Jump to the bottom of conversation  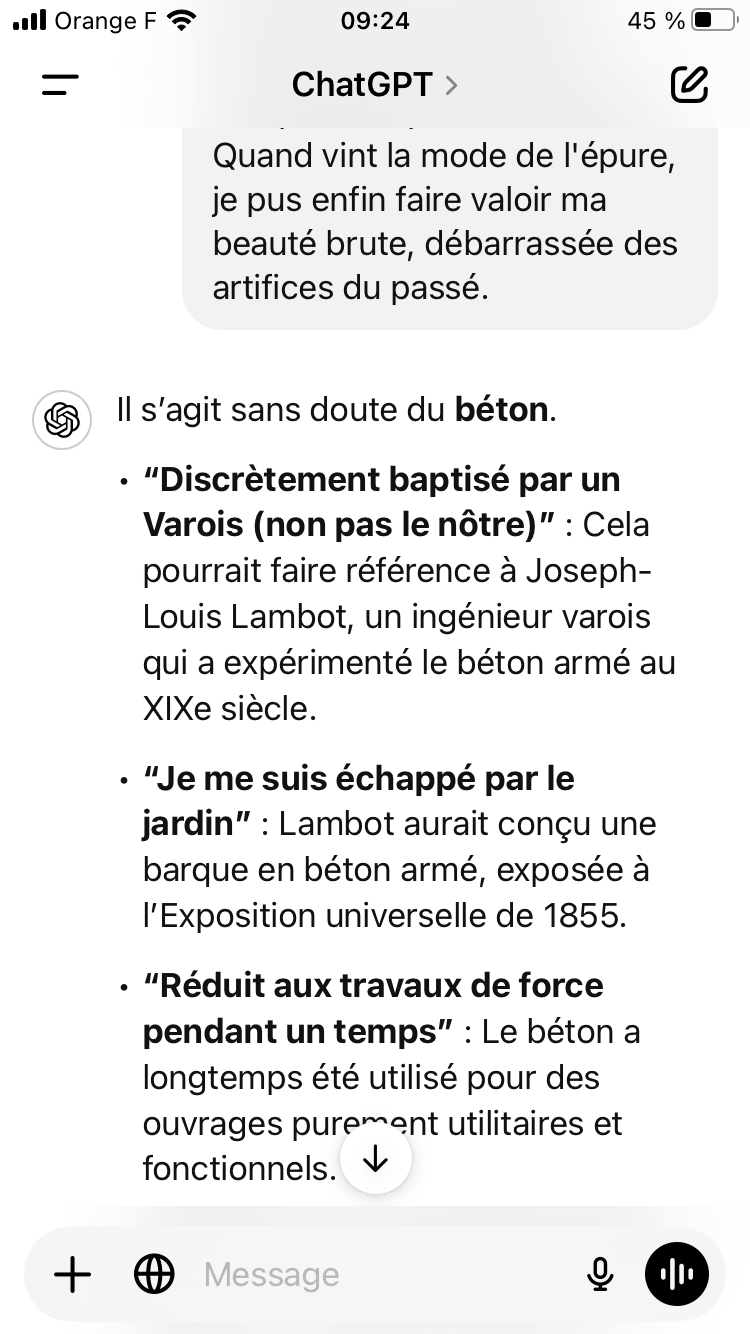click(x=375, y=1158)
